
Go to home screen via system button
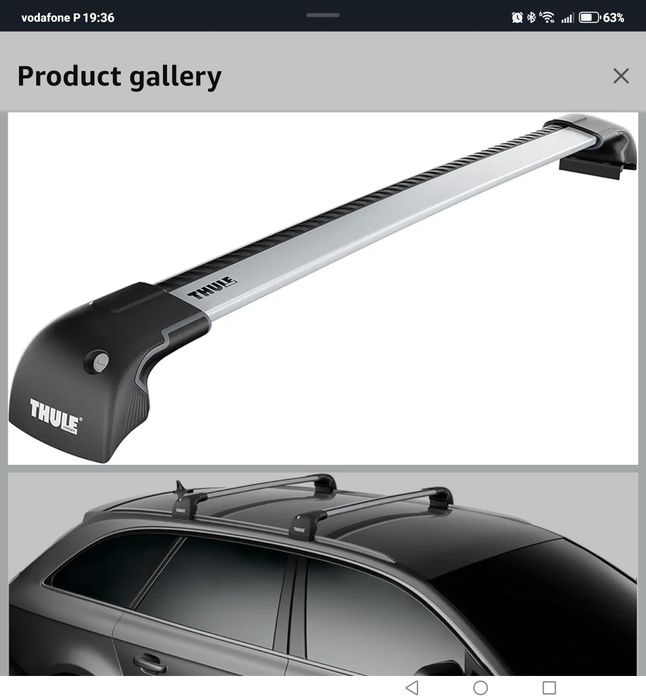click(x=480, y=688)
